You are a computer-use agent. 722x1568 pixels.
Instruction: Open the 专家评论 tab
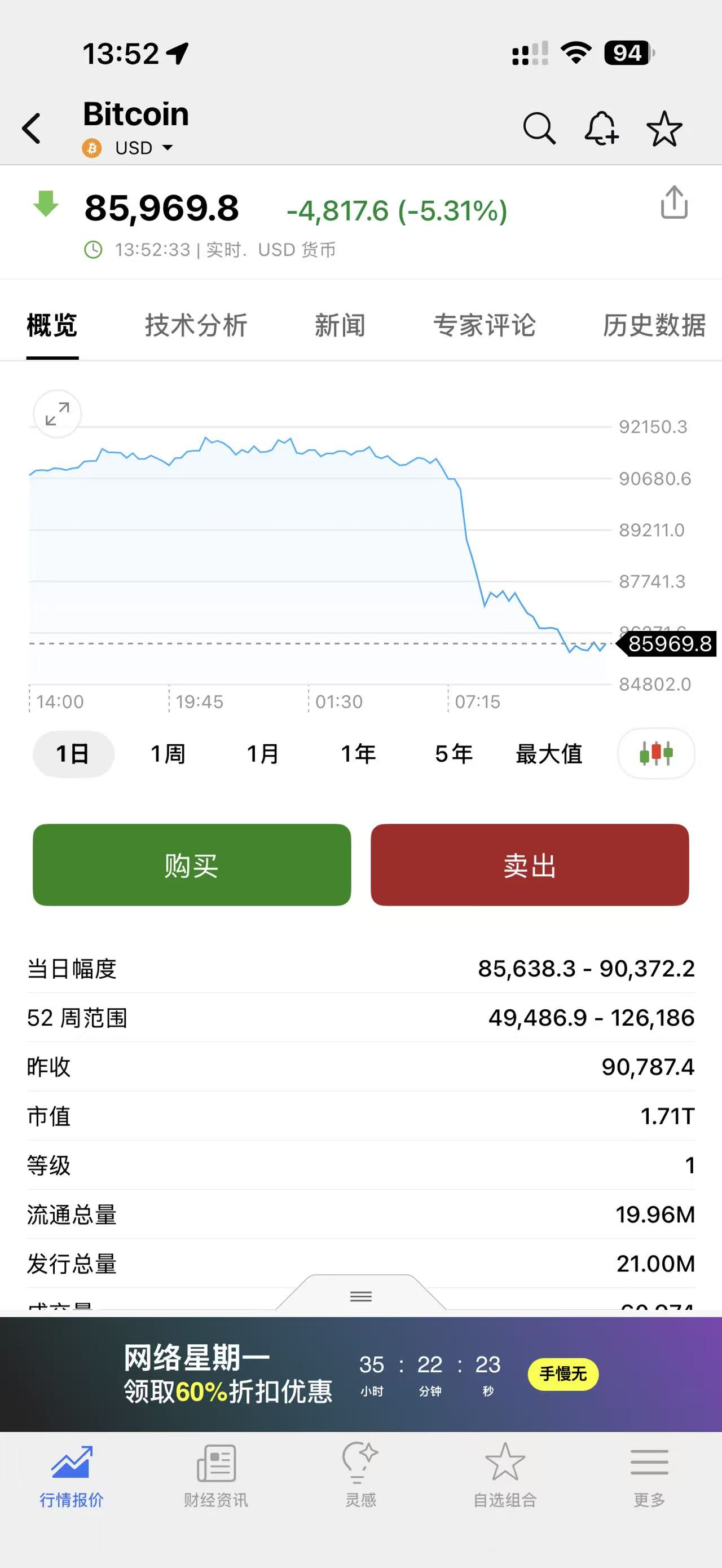pos(484,325)
